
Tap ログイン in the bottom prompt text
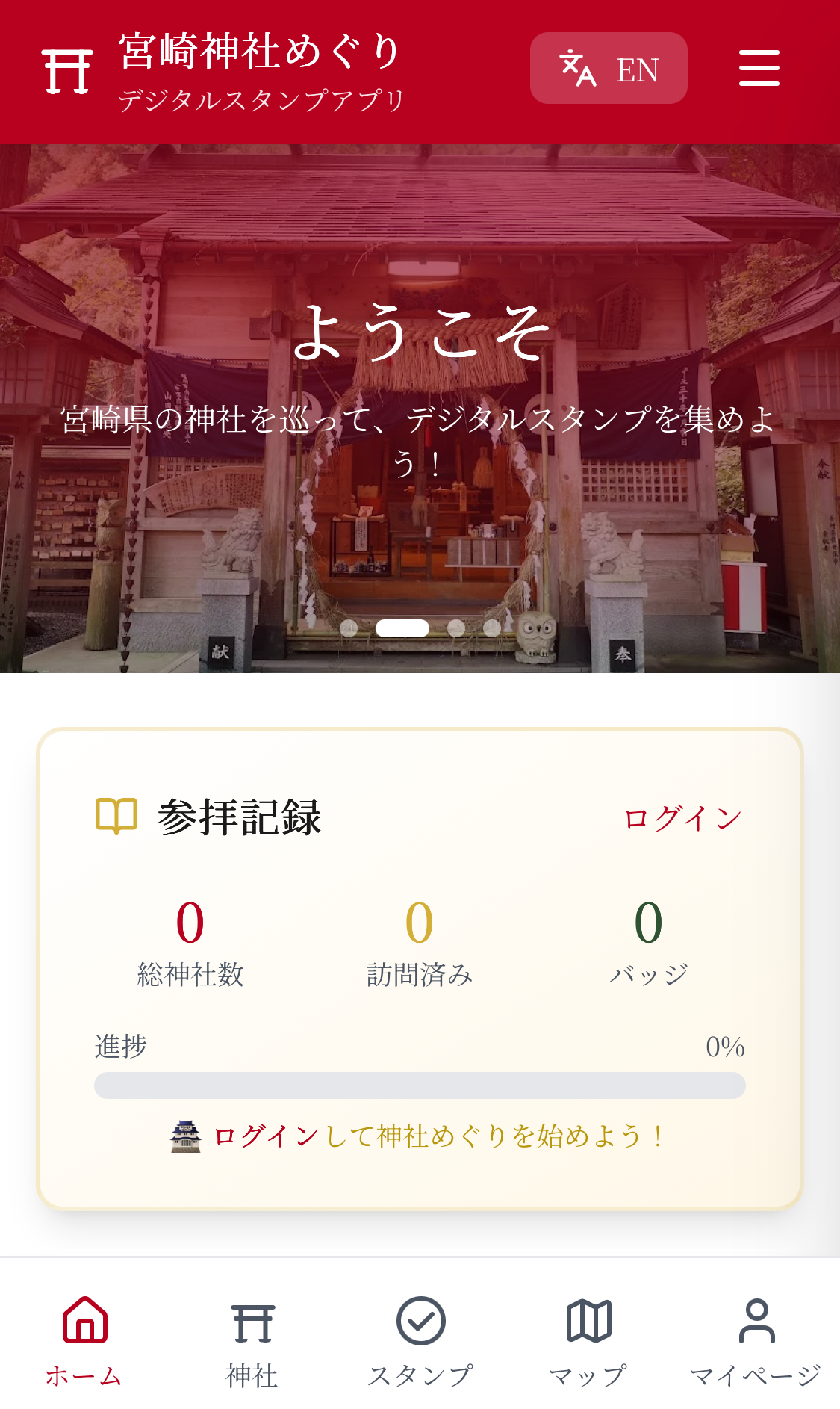tap(266, 1136)
